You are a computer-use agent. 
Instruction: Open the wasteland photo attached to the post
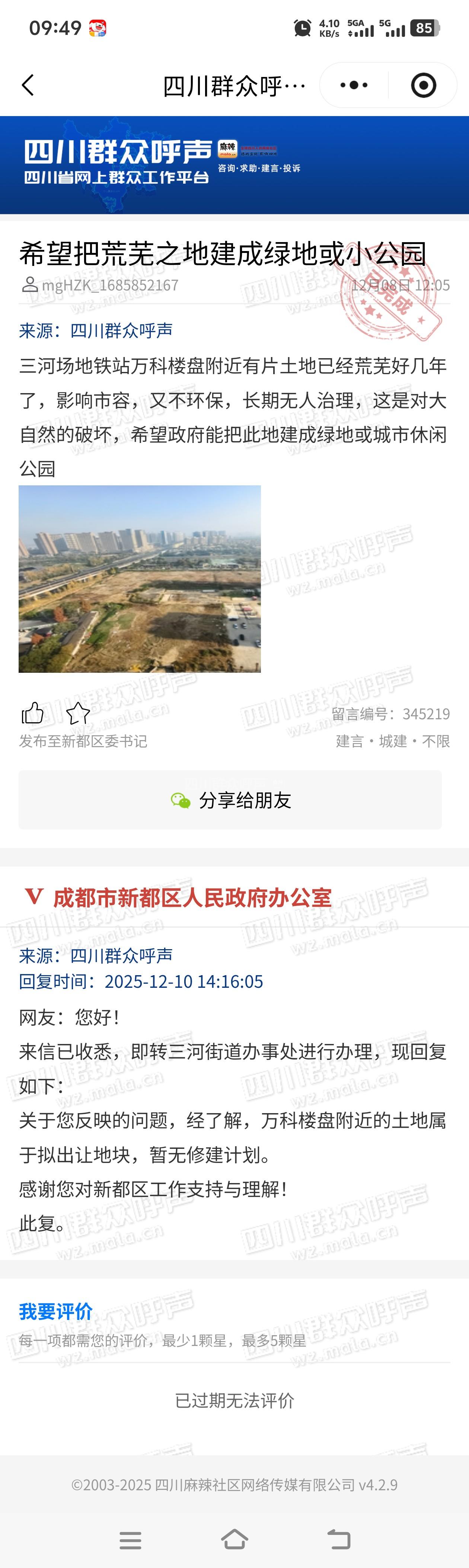pos(140,579)
